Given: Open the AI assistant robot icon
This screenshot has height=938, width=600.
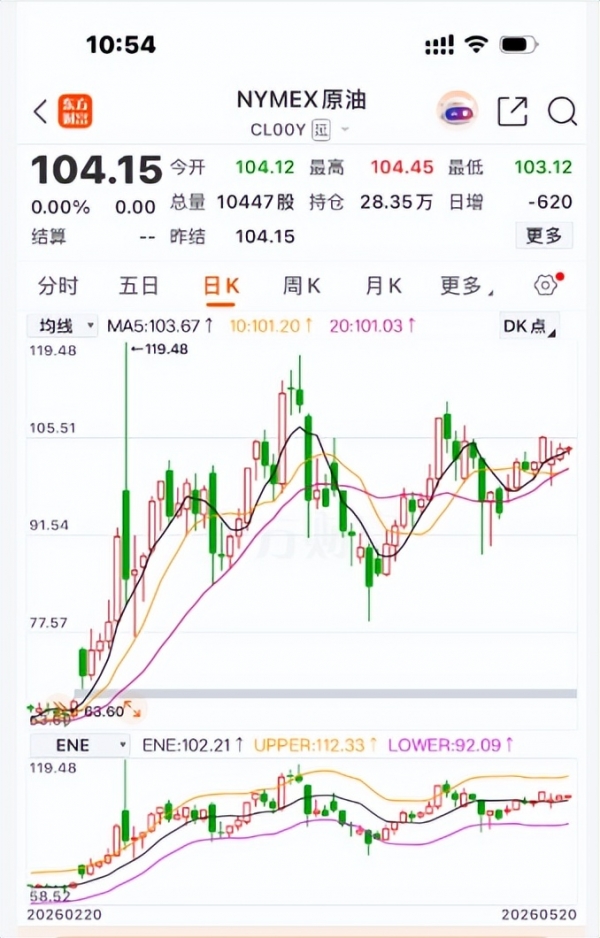Looking at the screenshot, I should (458, 111).
